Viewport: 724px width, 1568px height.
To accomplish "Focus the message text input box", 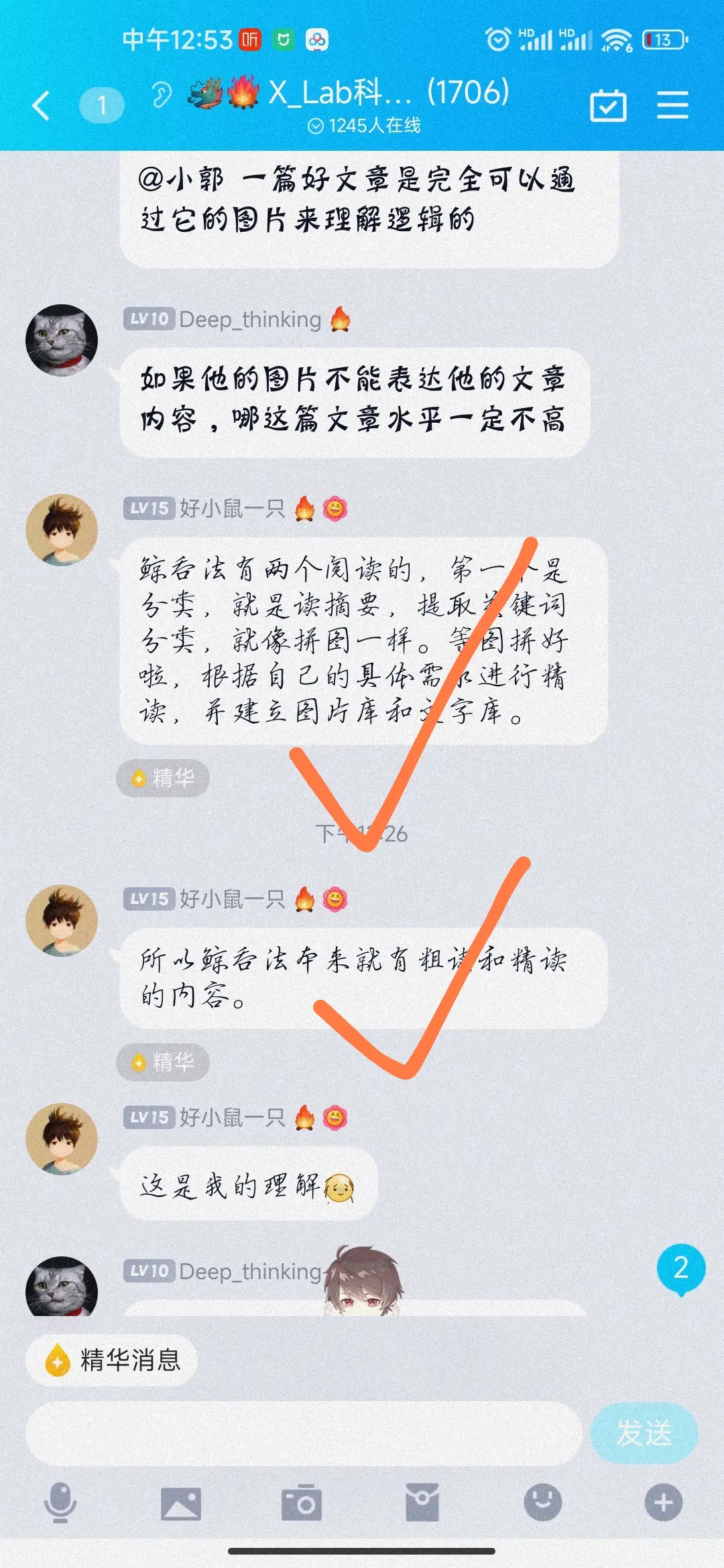I will [x=303, y=1433].
